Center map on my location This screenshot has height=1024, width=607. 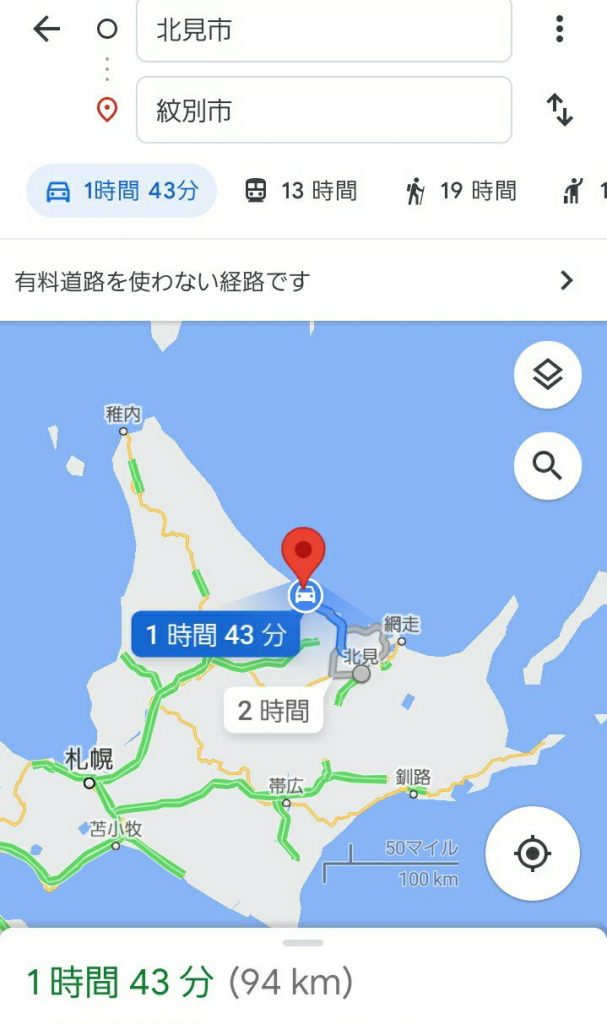tap(532, 854)
